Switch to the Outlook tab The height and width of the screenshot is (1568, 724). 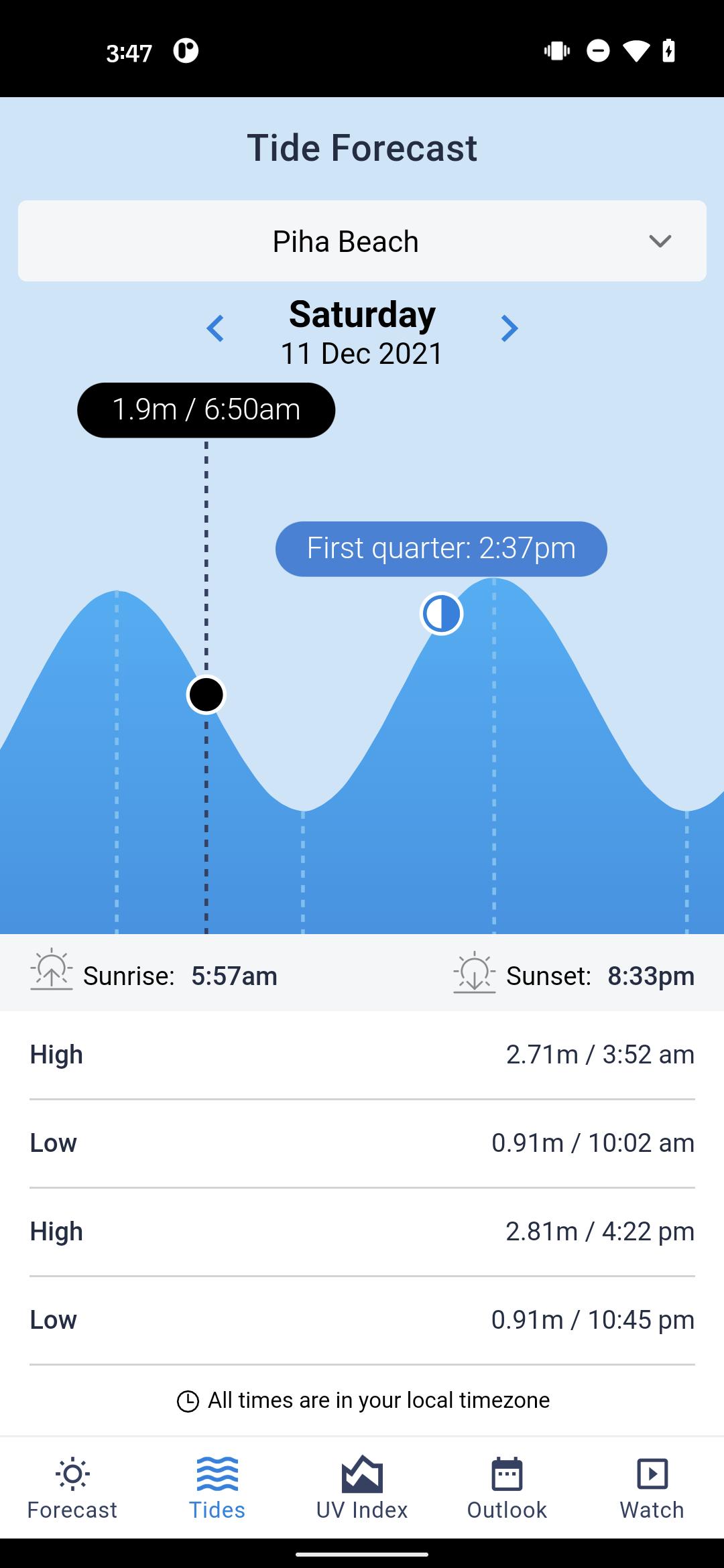507,1489
